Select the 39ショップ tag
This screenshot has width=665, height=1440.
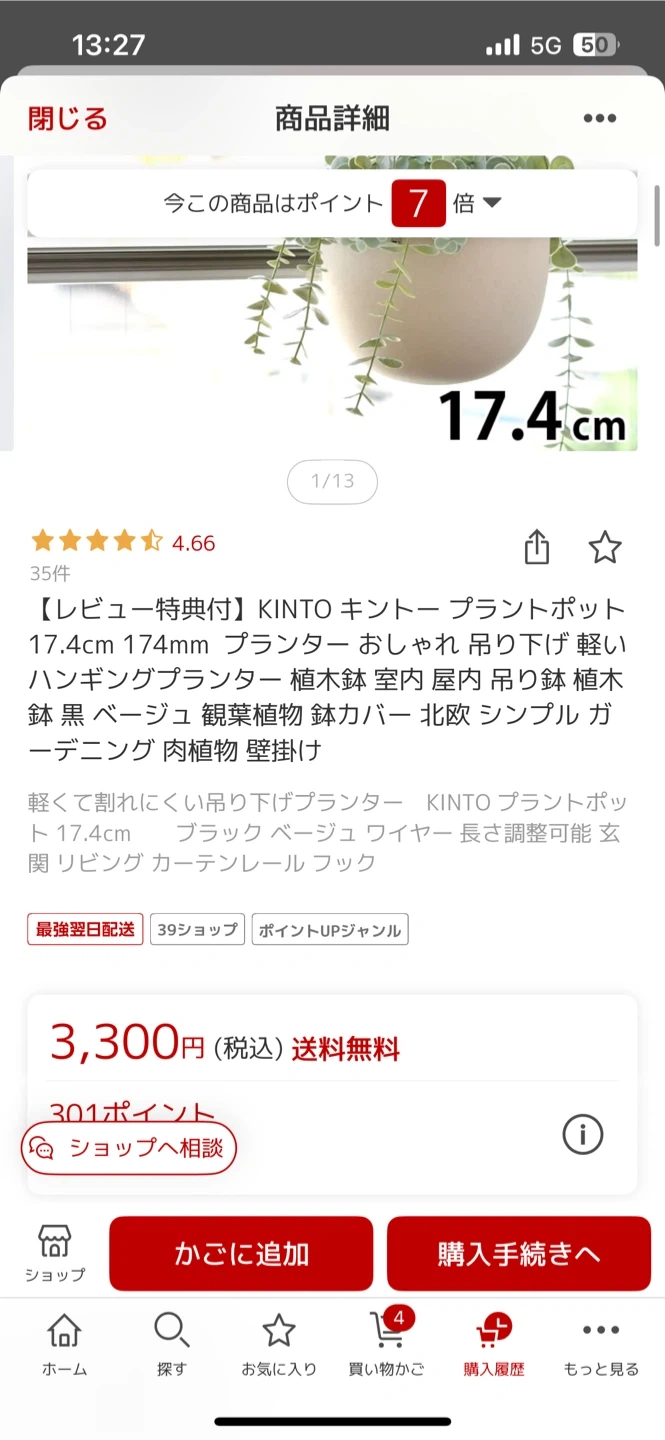click(x=198, y=930)
